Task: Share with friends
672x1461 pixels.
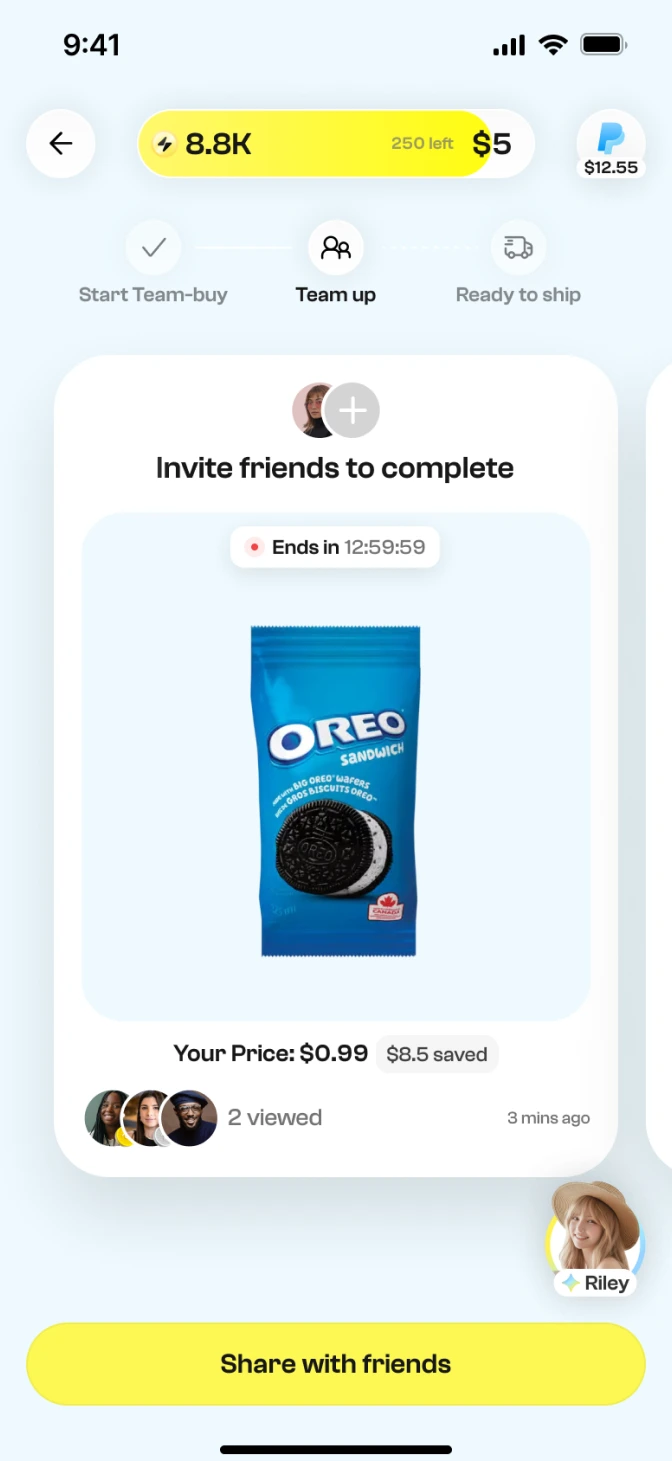Action: point(336,1364)
